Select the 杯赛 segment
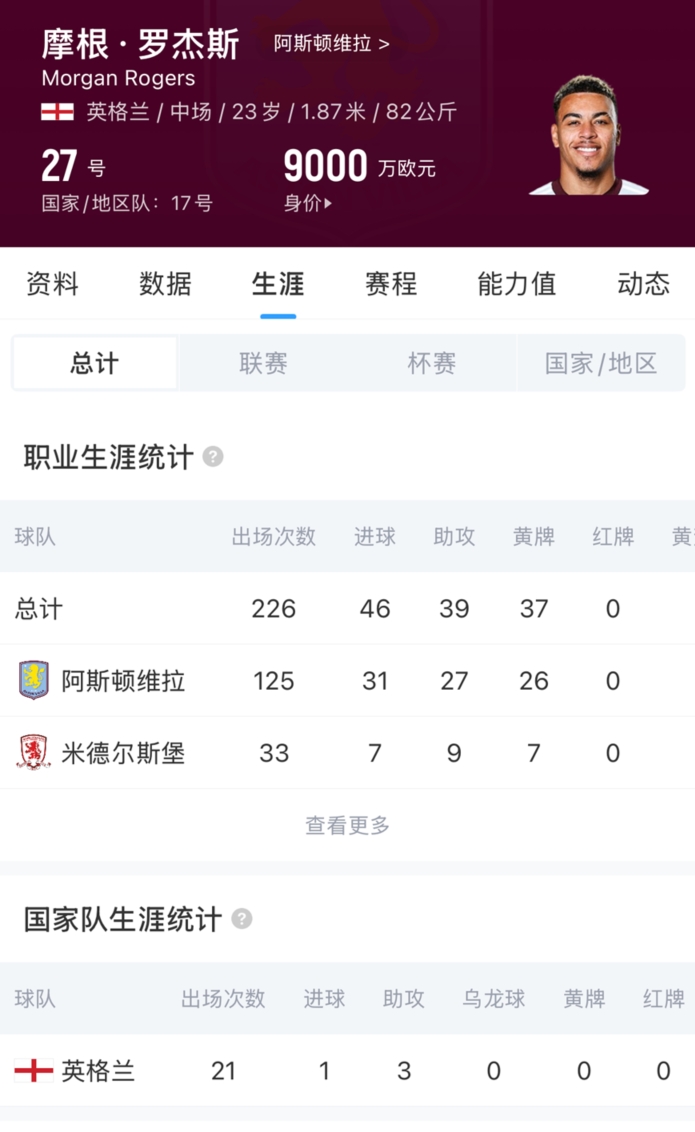Viewport: 695px width, 1132px height. point(432,363)
